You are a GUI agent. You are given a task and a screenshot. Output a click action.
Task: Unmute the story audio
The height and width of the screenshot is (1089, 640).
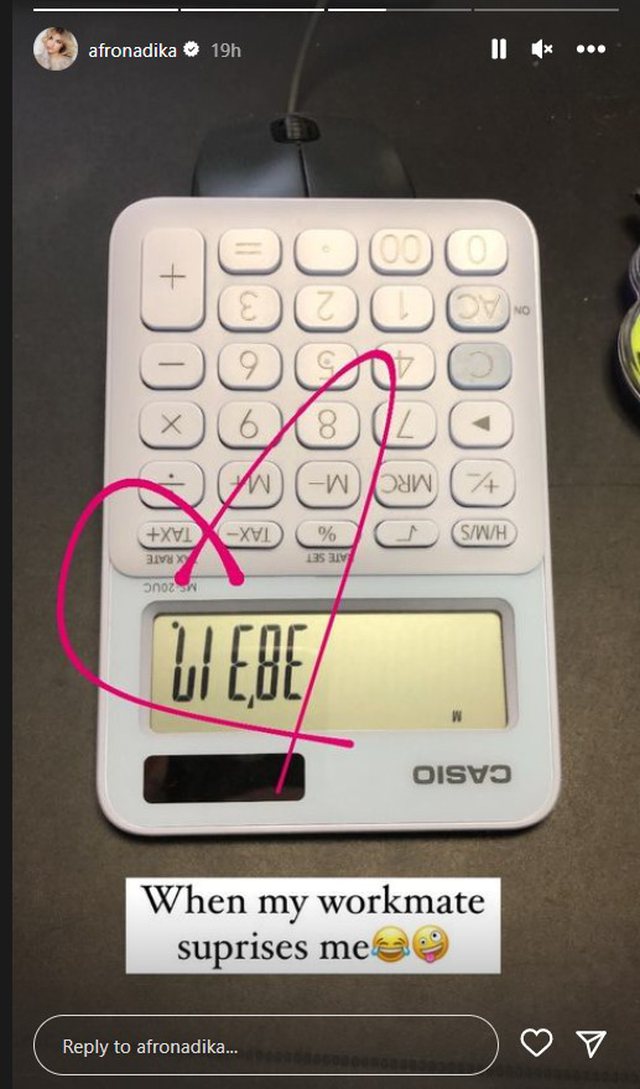pyautogui.click(x=541, y=49)
